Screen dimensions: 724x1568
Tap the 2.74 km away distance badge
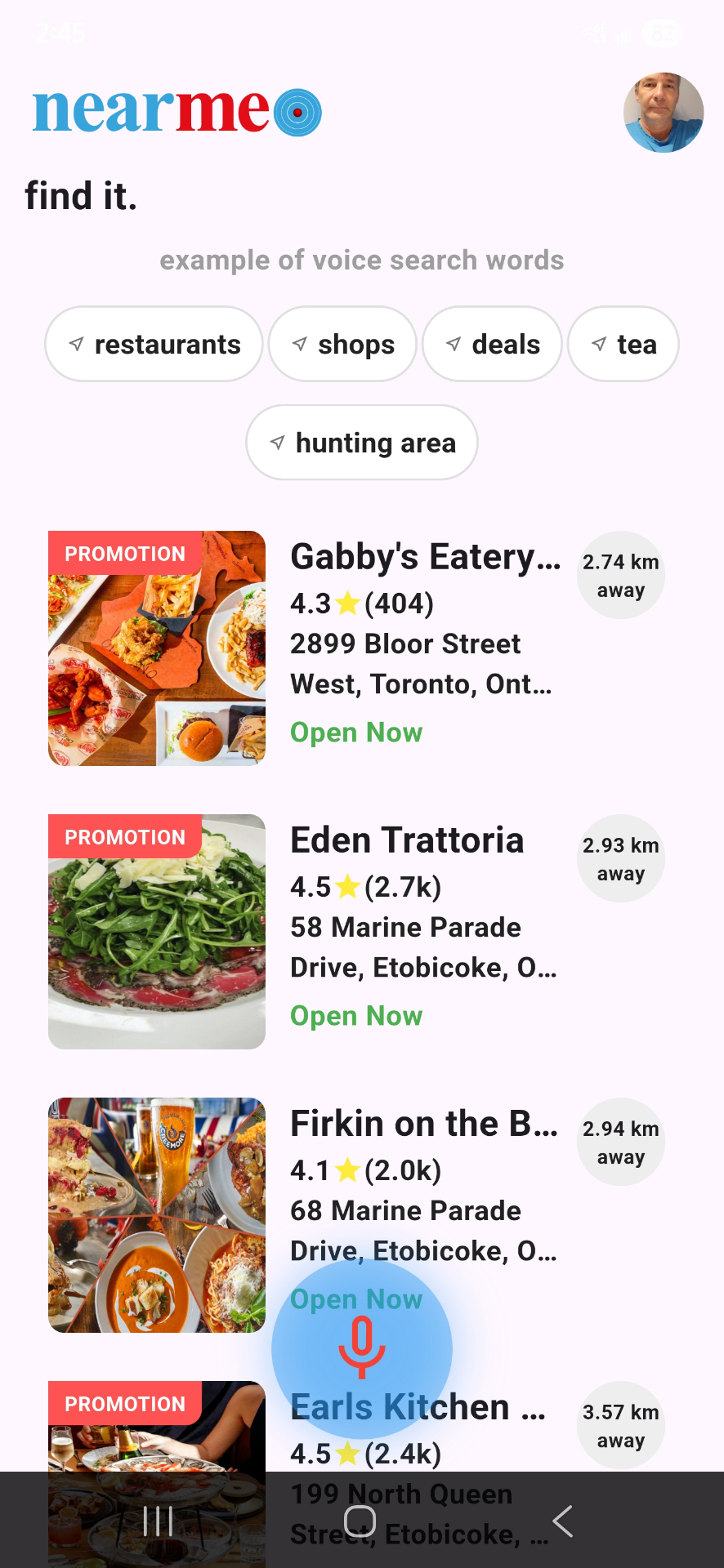[620, 575]
